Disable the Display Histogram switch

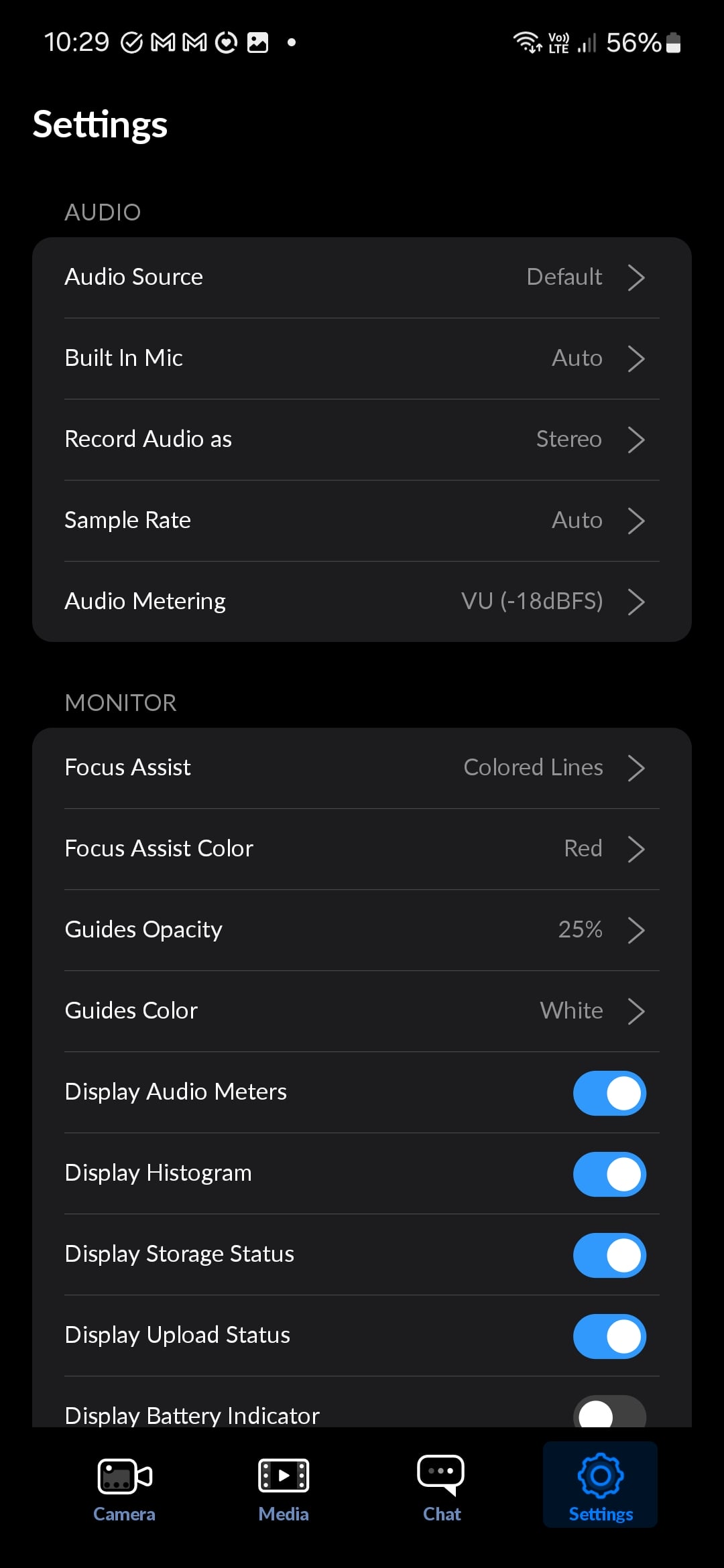(x=609, y=1174)
